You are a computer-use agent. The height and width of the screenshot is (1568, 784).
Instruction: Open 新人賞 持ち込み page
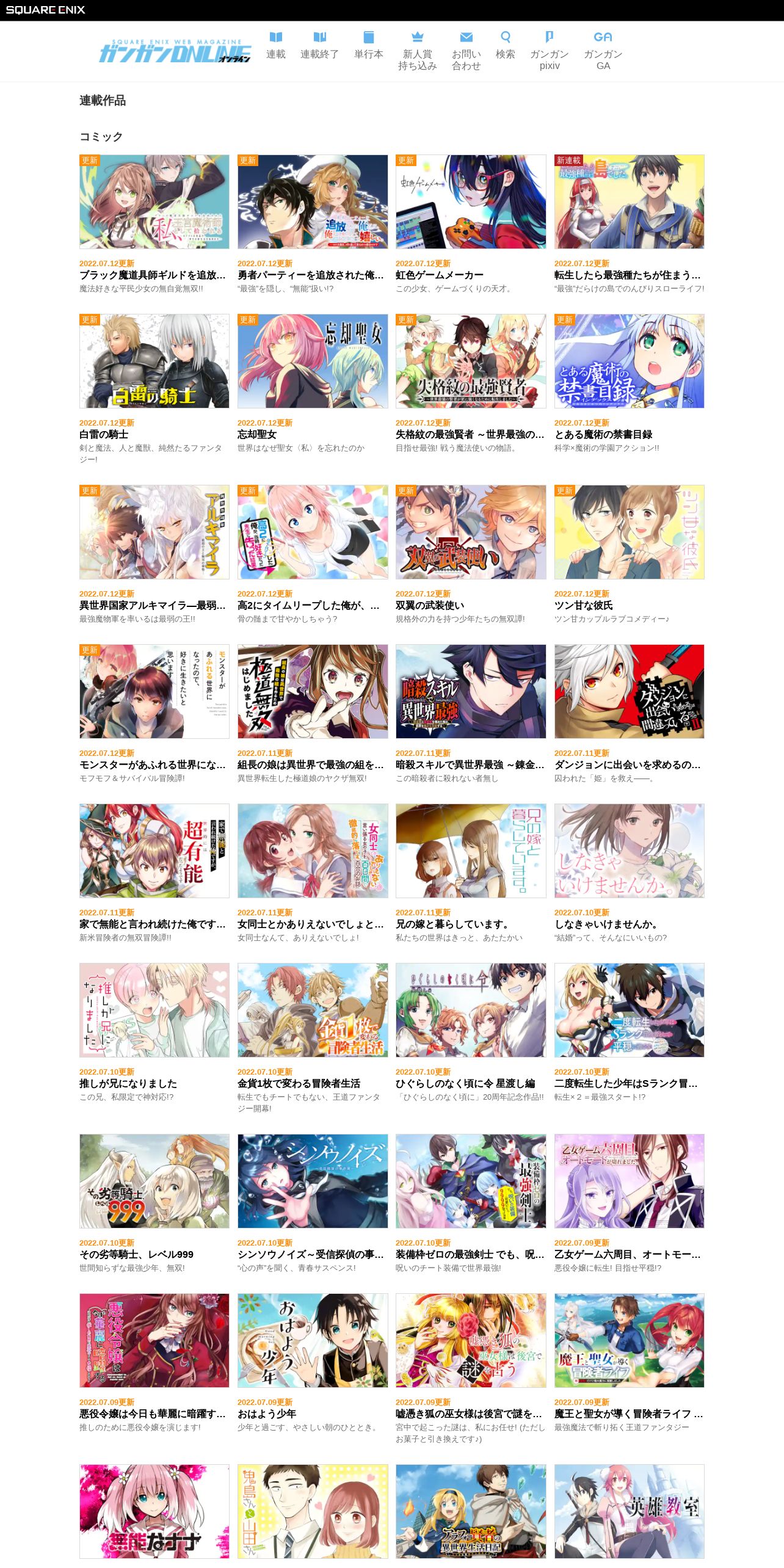[x=418, y=51]
